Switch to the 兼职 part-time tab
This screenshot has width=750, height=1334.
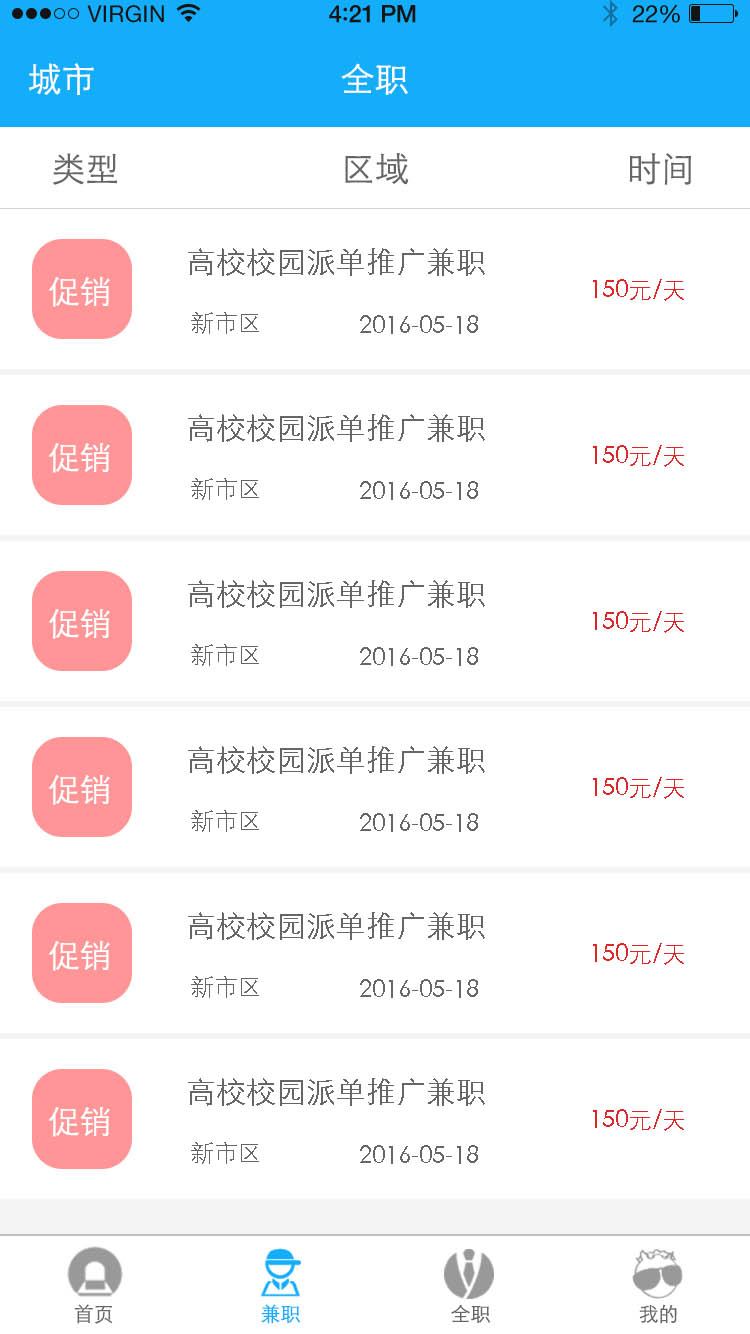point(281,1285)
